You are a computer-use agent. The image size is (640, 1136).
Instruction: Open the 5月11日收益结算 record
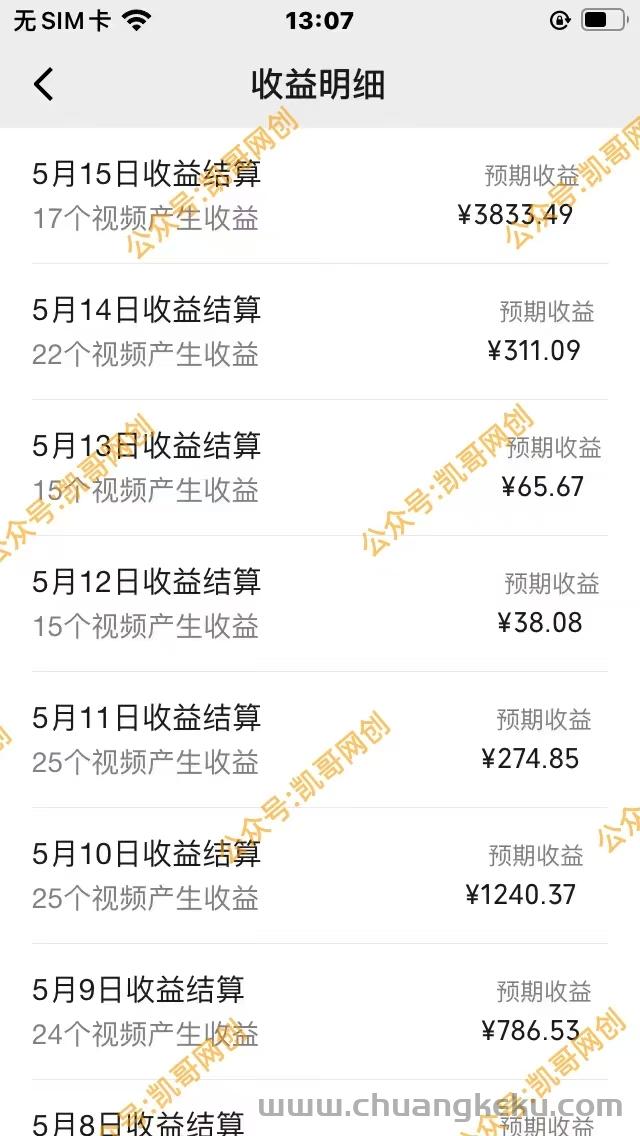[320, 740]
